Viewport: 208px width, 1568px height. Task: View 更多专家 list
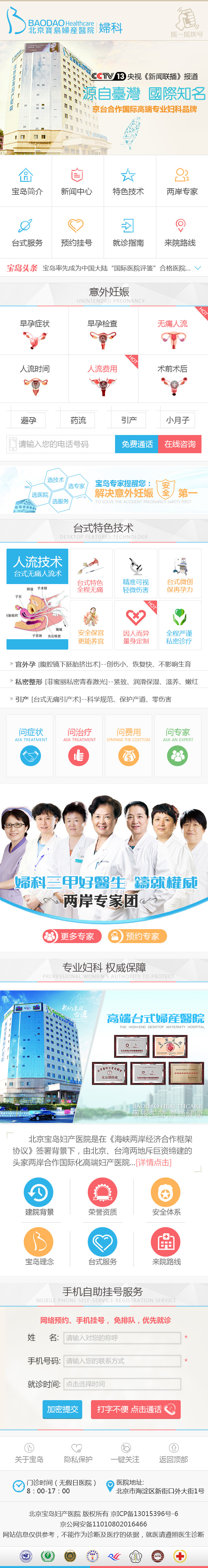tap(70, 936)
